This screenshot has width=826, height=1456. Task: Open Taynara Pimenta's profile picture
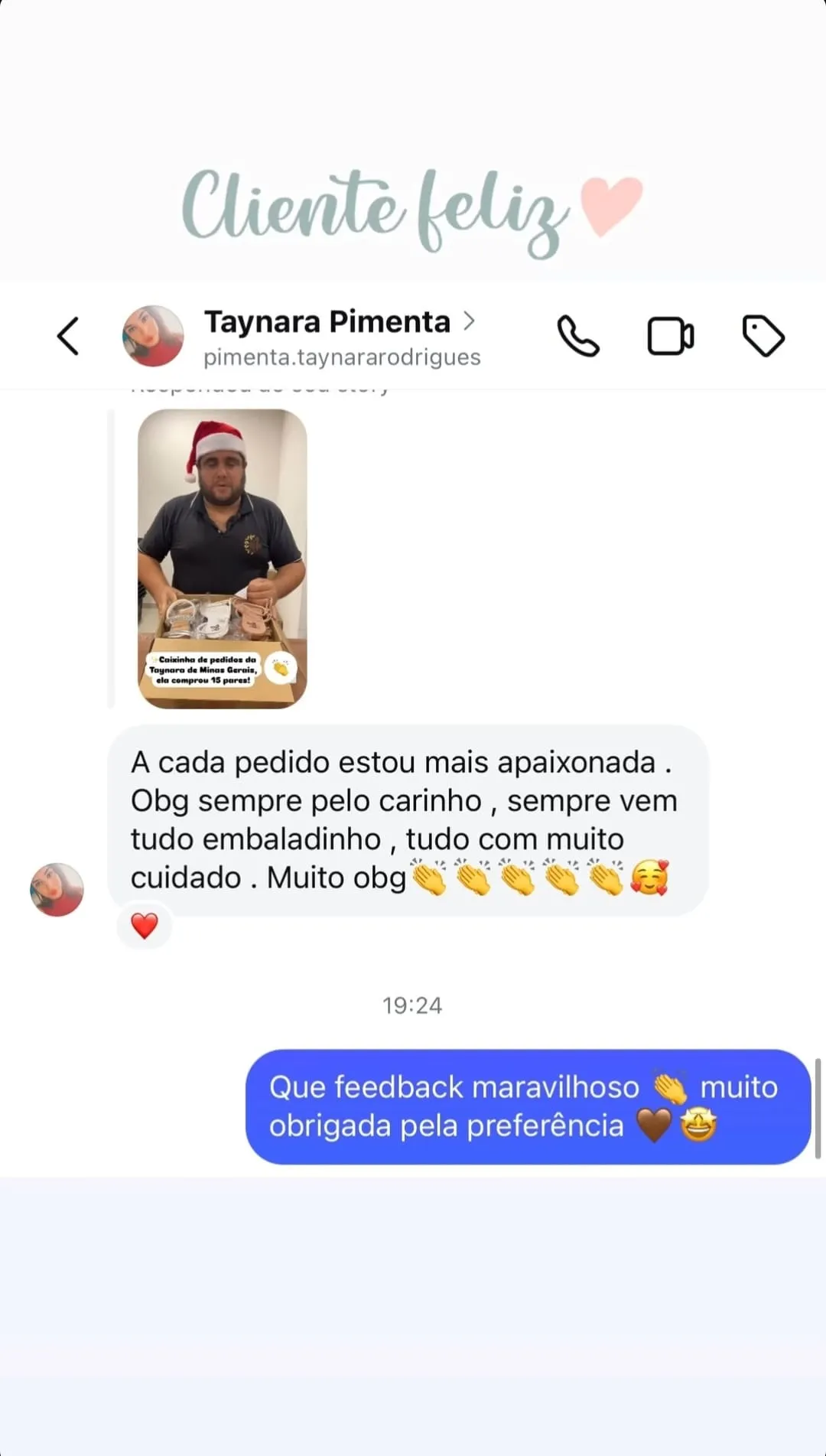pyautogui.click(x=152, y=334)
